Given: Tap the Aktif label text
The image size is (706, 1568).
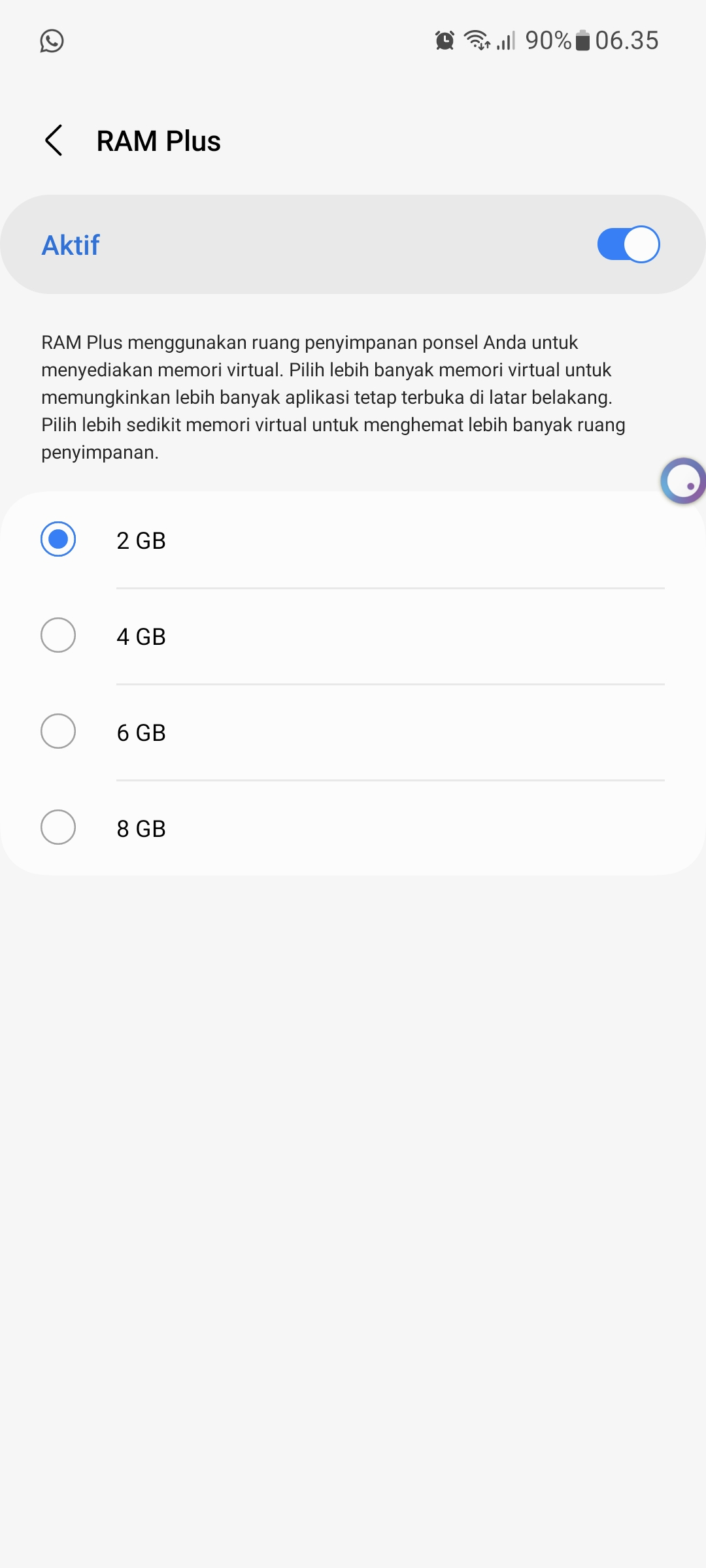Looking at the screenshot, I should pyautogui.click(x=70, y=244).
